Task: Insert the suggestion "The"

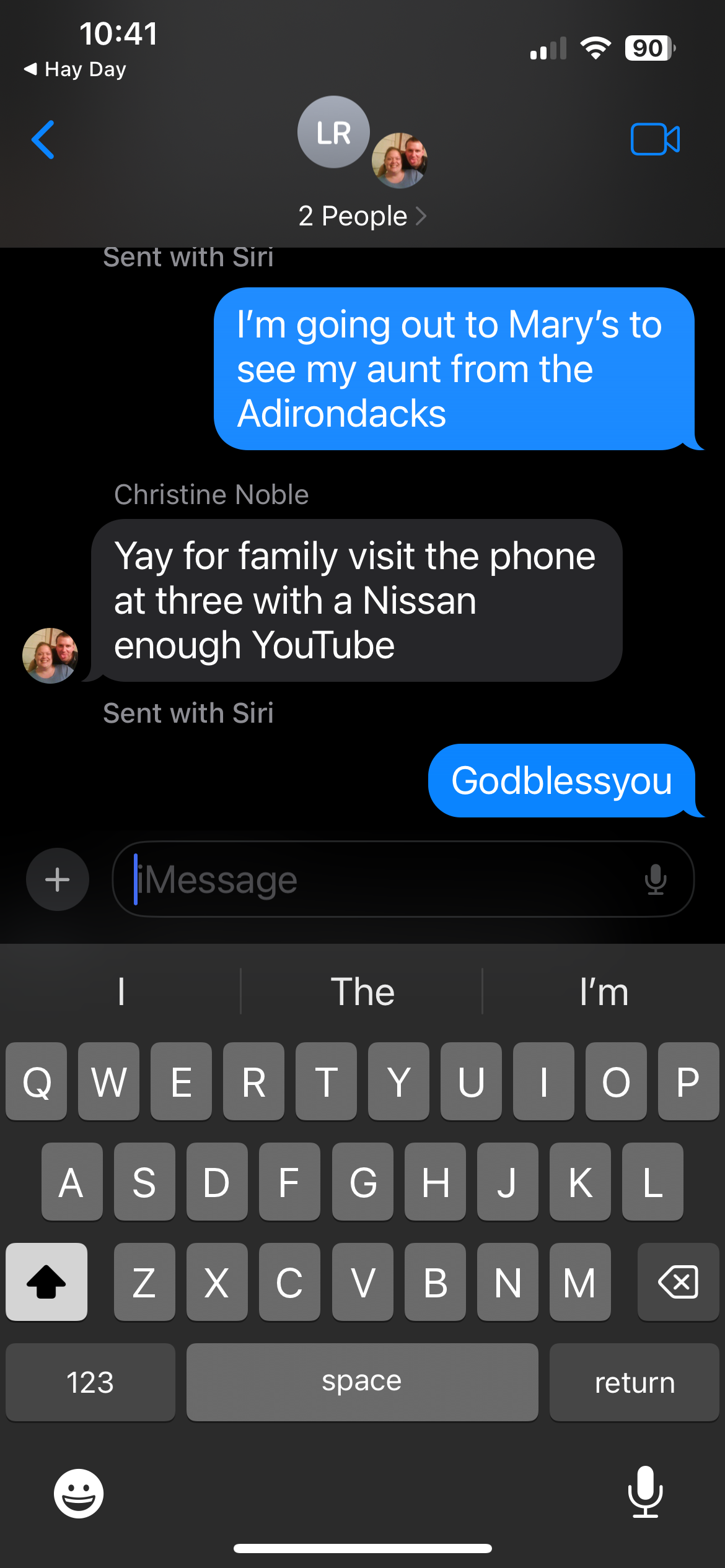Action: (362, 991)
